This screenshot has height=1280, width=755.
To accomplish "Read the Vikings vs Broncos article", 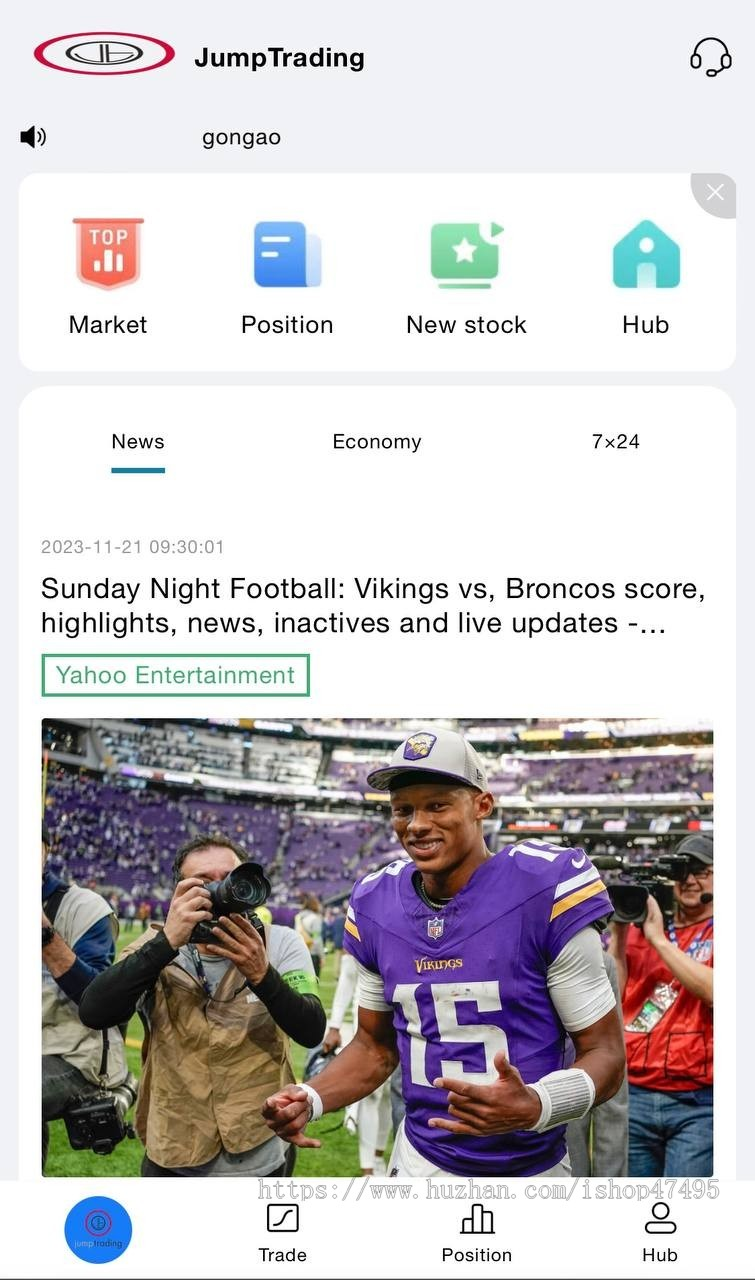I will tap(373, 605).
